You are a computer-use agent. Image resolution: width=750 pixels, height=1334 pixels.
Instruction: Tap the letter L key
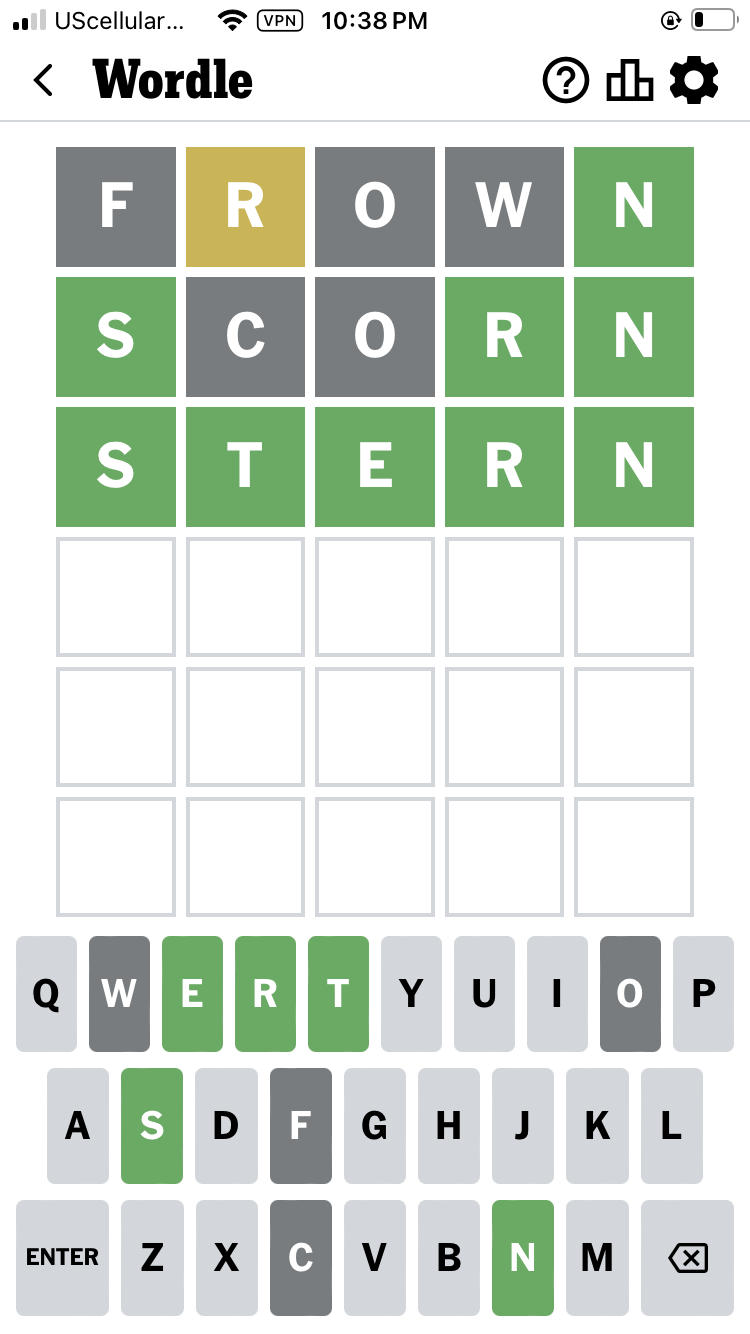click(672, 1126)
